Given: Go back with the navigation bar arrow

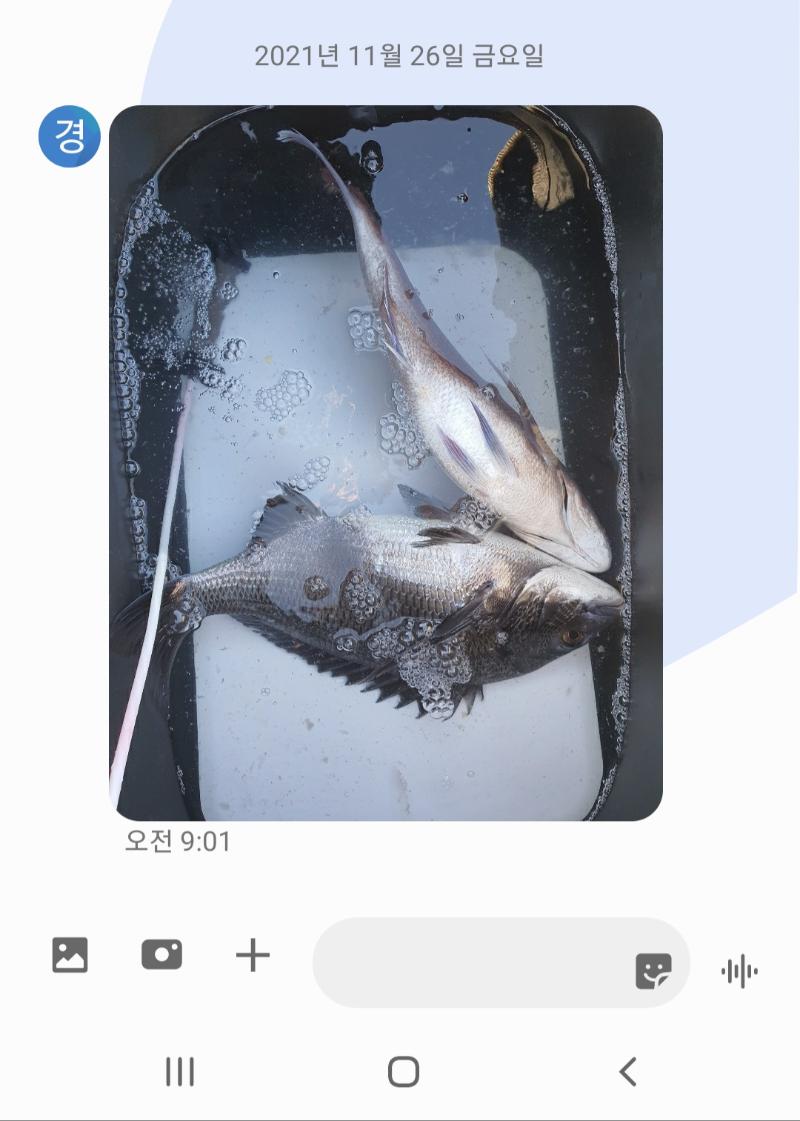Looking at the screenshot, I should tap(627, 1072).
